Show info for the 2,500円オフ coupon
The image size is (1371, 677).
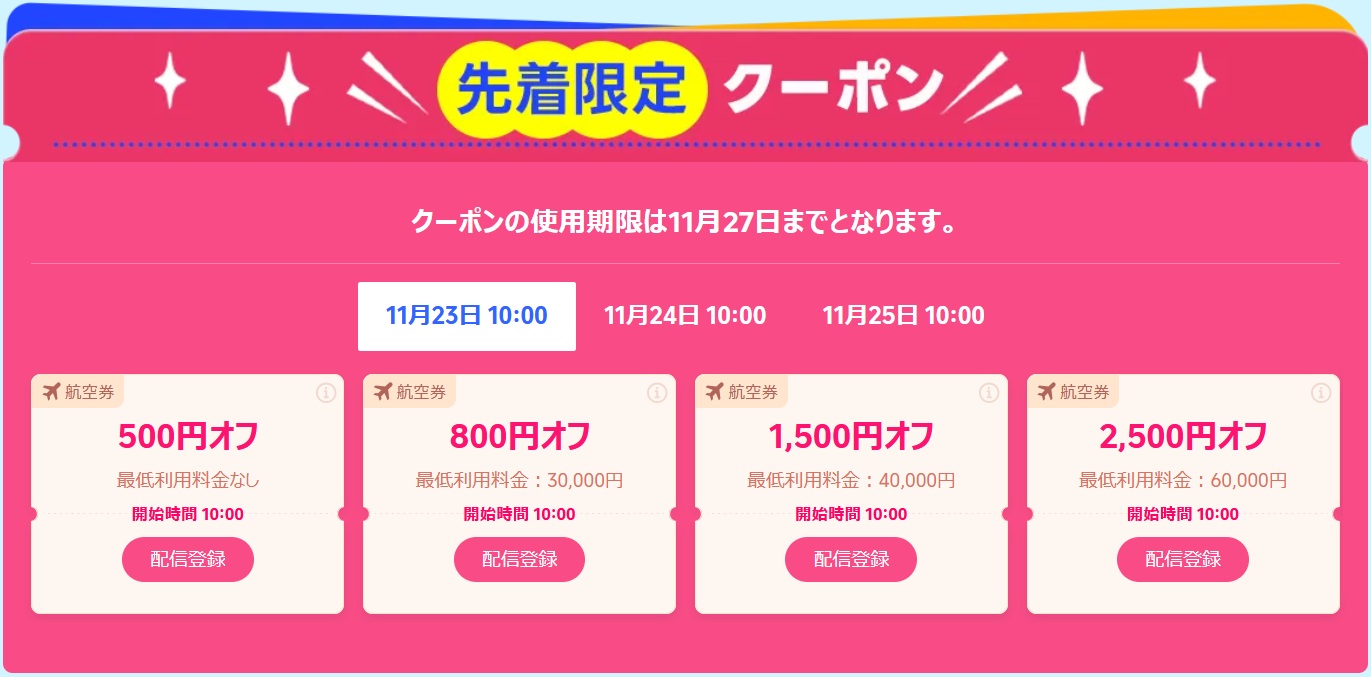1321,393
